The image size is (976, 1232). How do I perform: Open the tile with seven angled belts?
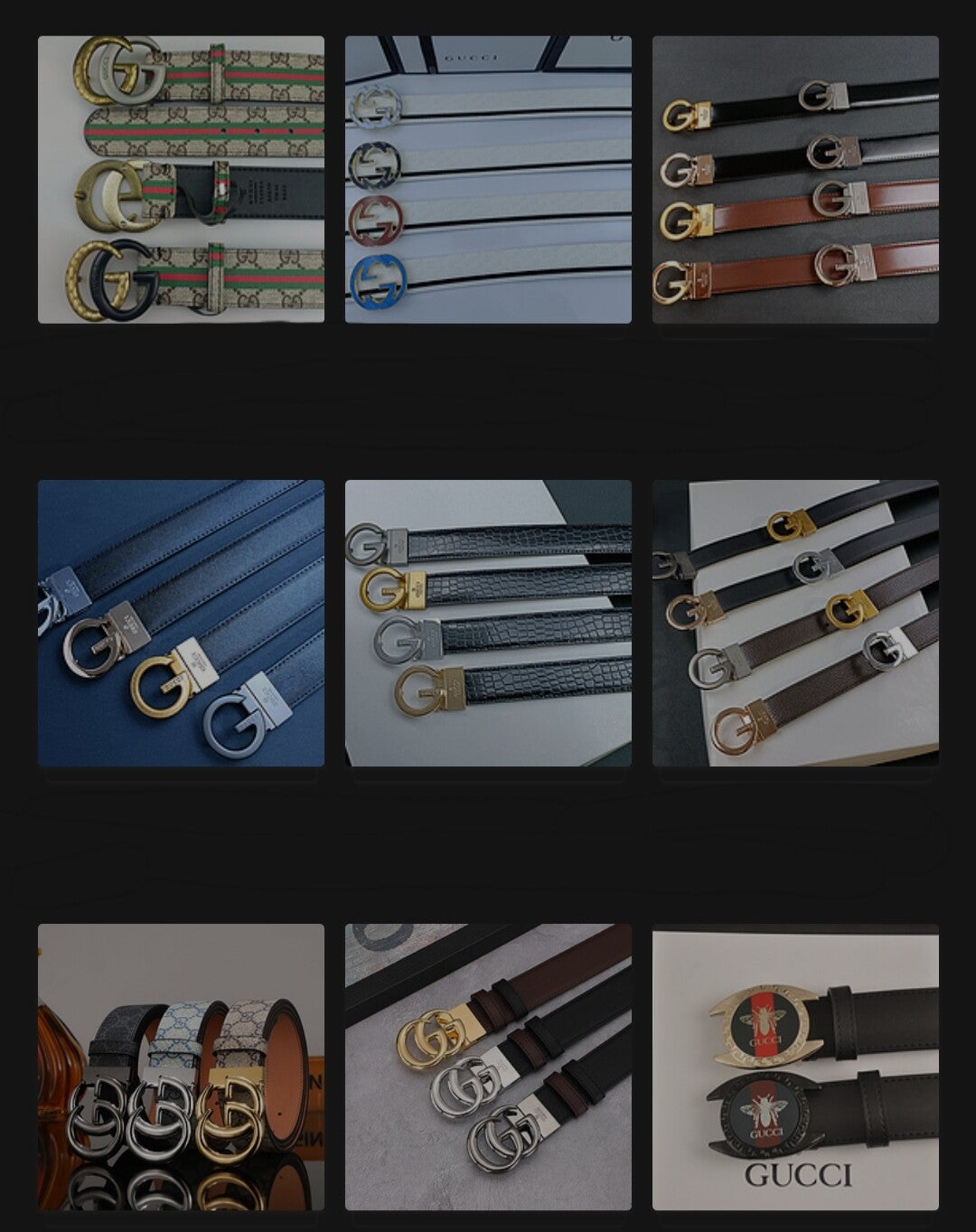click(x=795, y=623)
